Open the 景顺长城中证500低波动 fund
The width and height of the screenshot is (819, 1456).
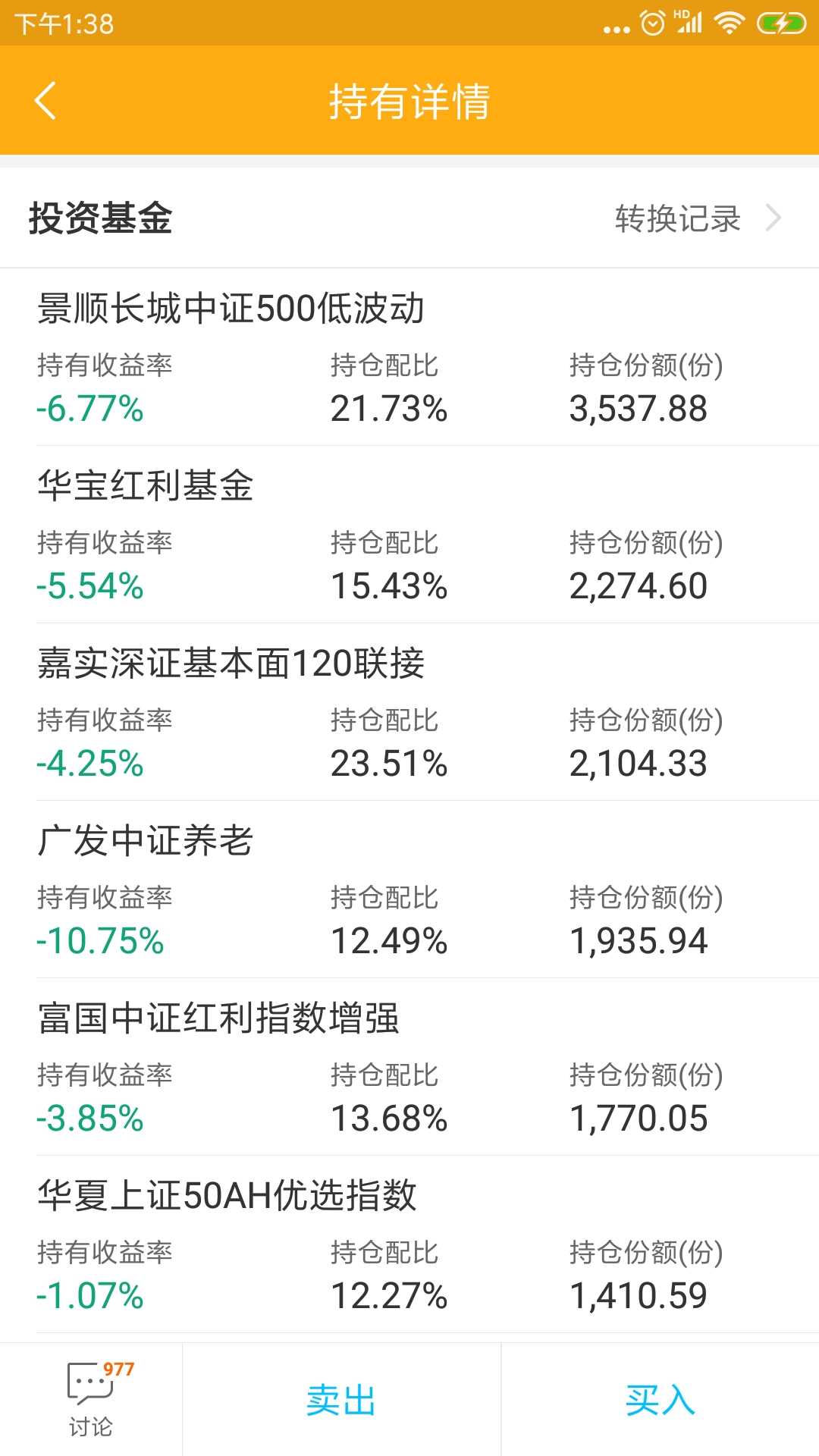(409, 357)
